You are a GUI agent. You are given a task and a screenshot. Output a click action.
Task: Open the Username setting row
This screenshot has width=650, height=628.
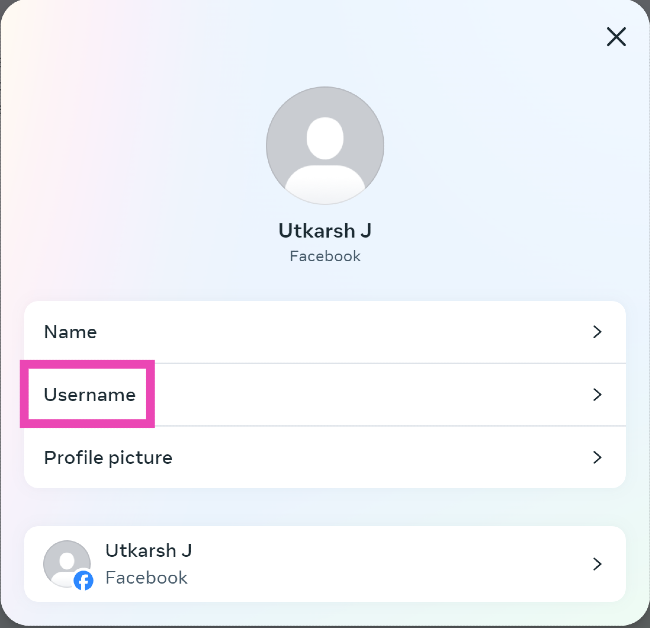click(324, 395)
